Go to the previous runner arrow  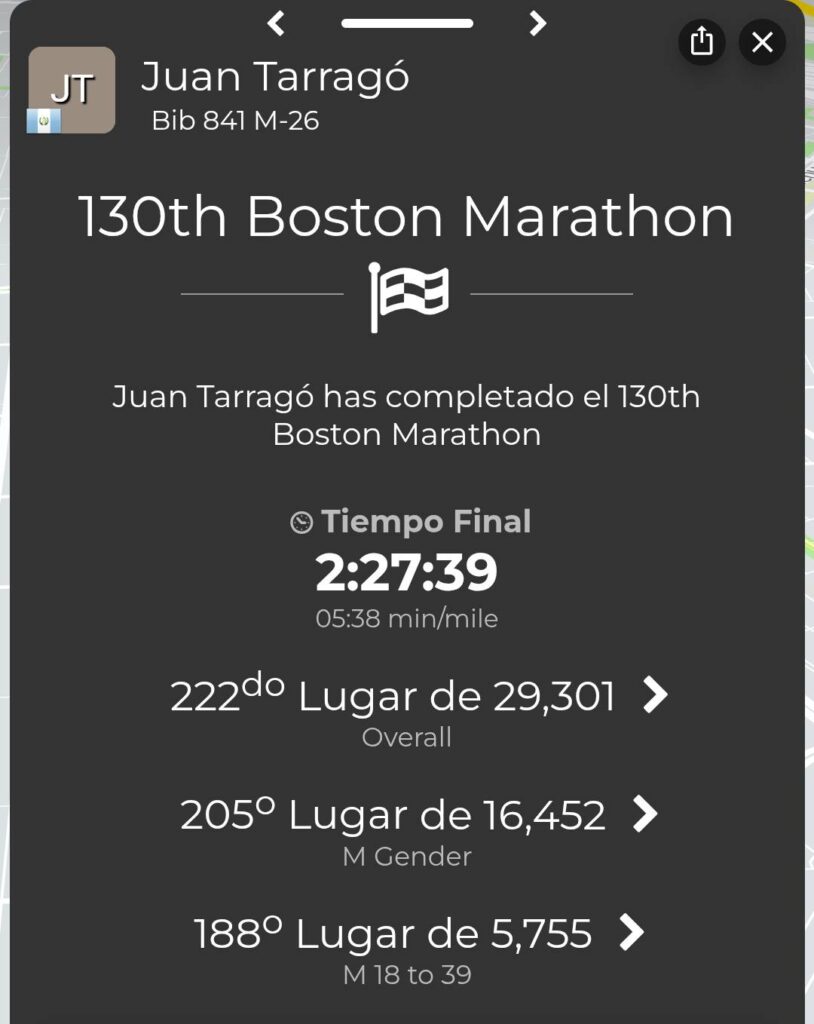pyautogui.click(x=277, y=23)
